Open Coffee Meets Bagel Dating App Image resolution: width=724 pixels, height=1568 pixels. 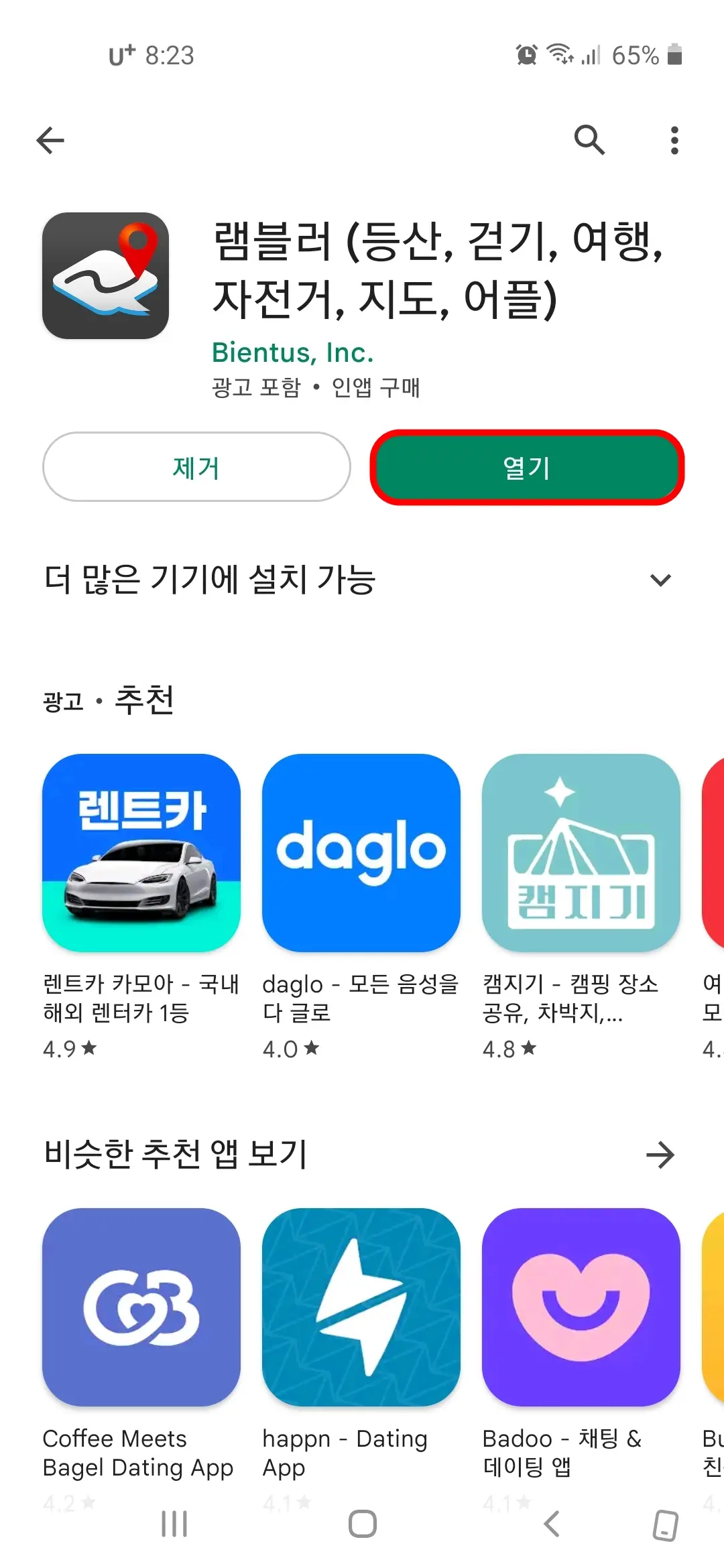click(x=141, y=1310)
